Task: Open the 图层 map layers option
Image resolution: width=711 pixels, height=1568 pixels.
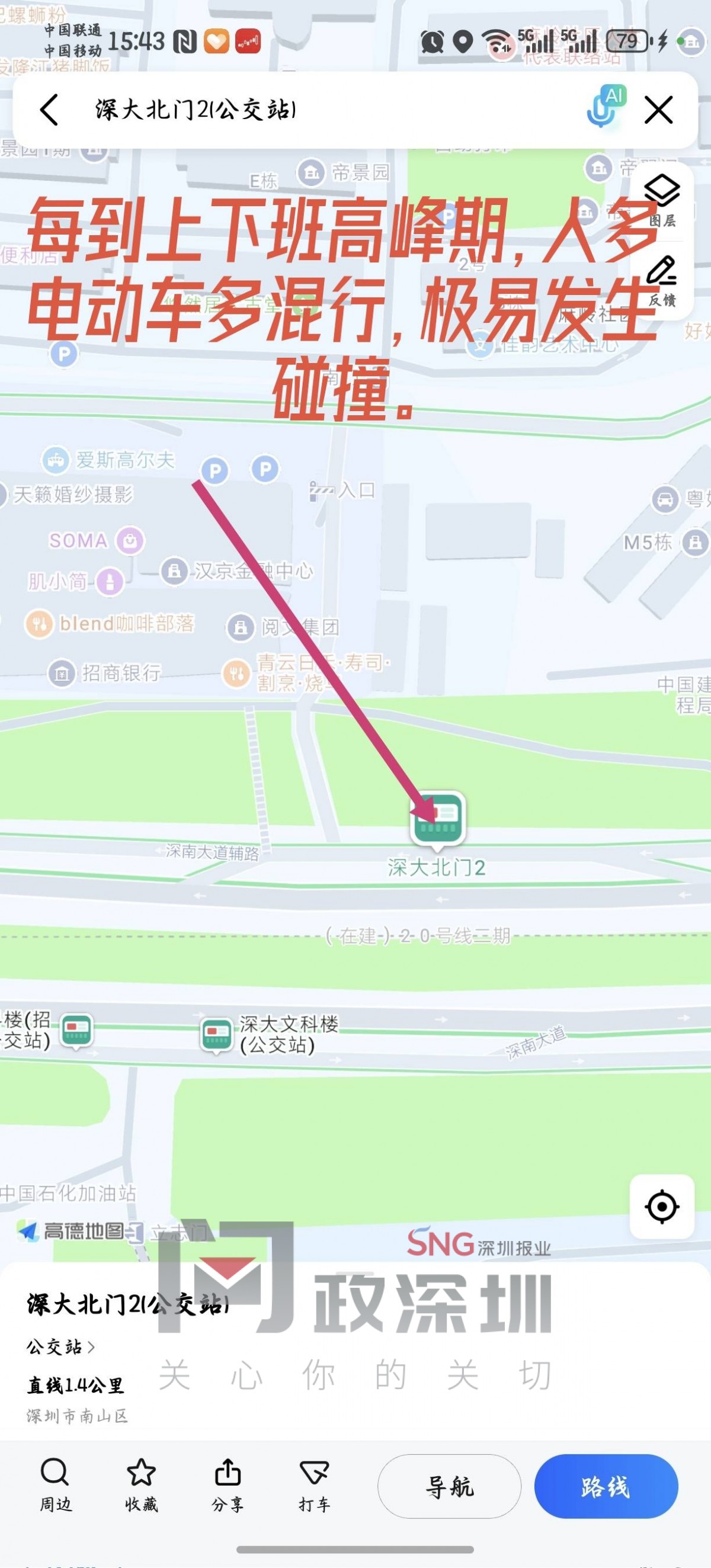Action: (662, 199)
